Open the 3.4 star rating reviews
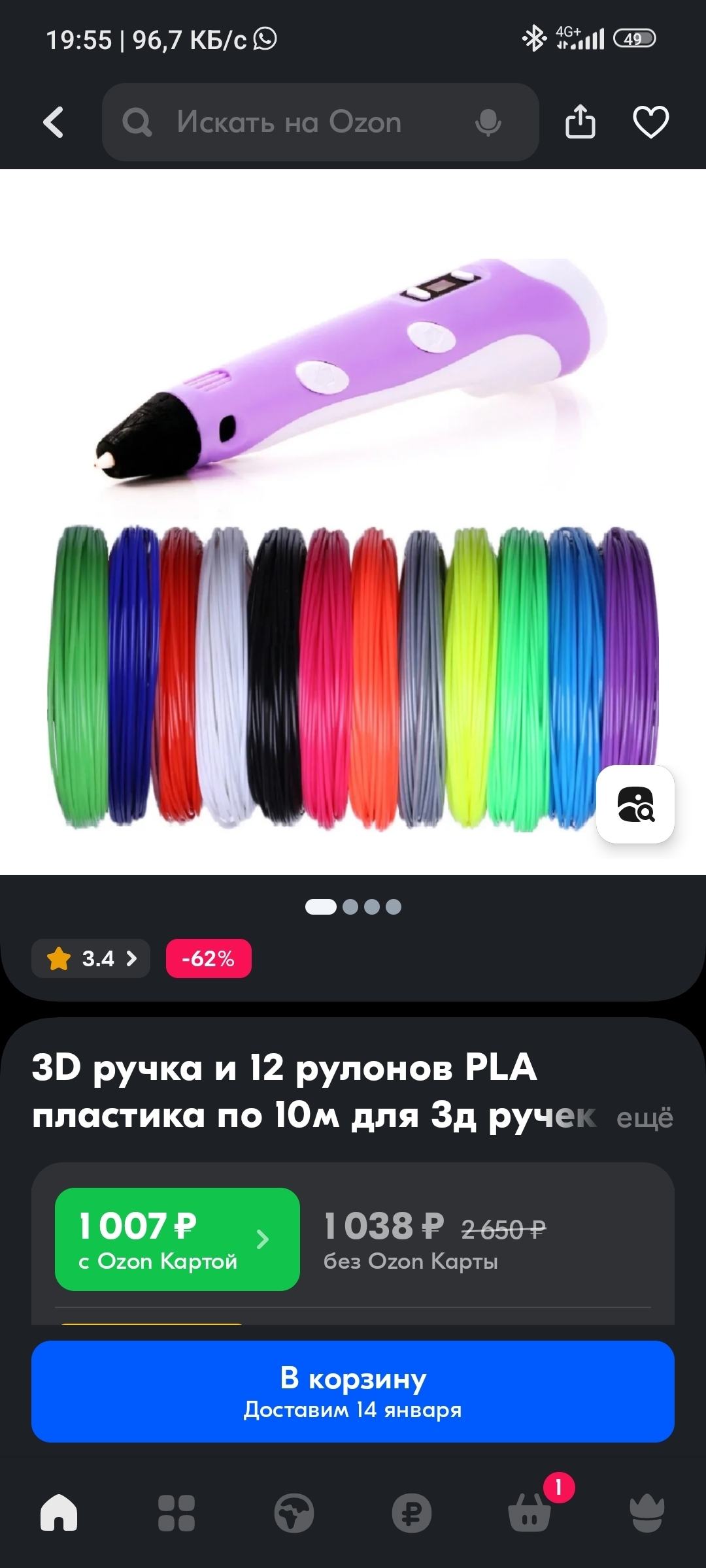This screenshot has width=706, height=1568. [x=91, y=958]
